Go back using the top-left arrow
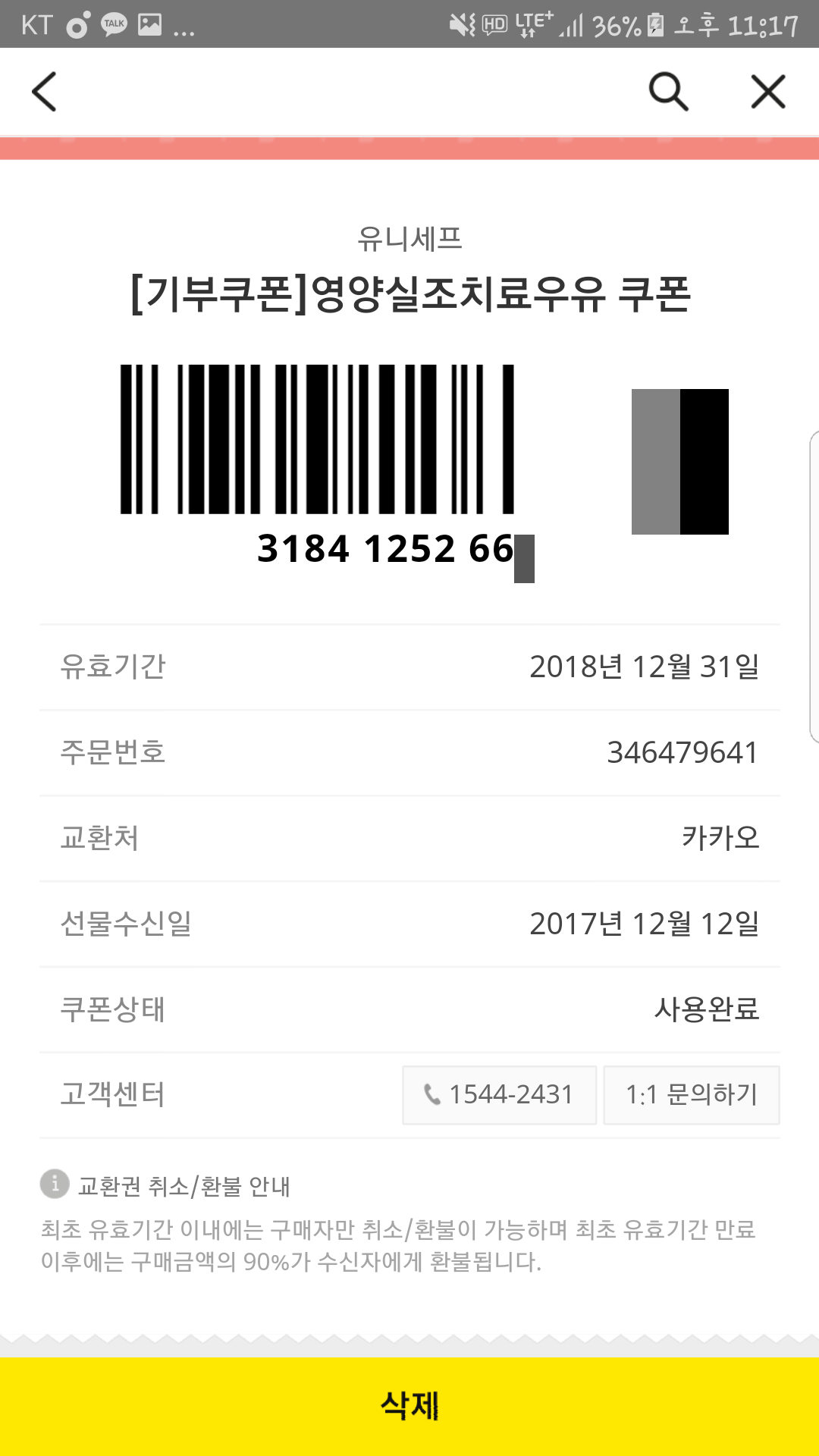Image resolution: width=819 pixels, height=1456 pixels. click(45, 92)
